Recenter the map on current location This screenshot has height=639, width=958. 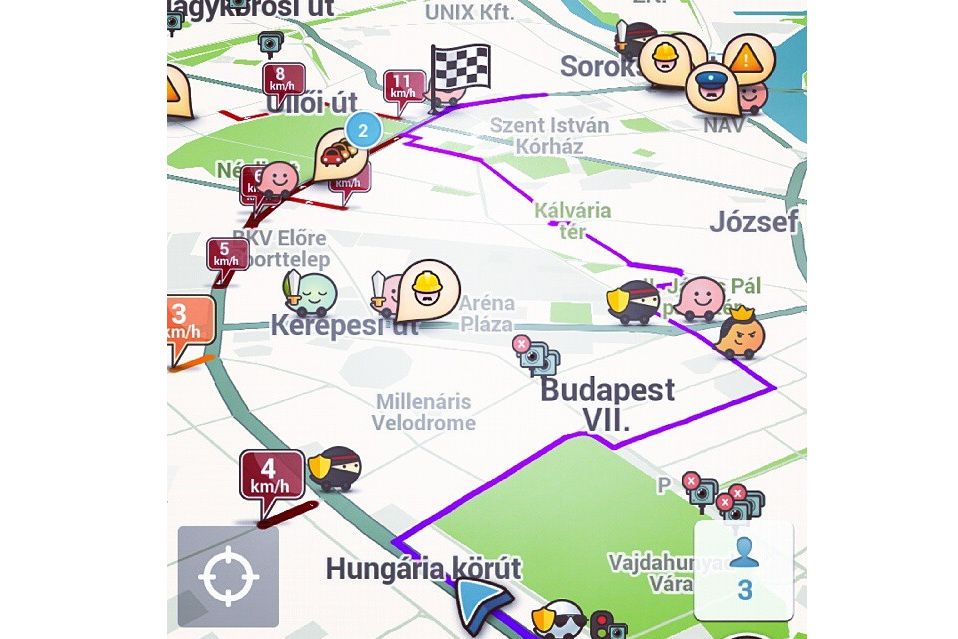(x=228, y=577)
